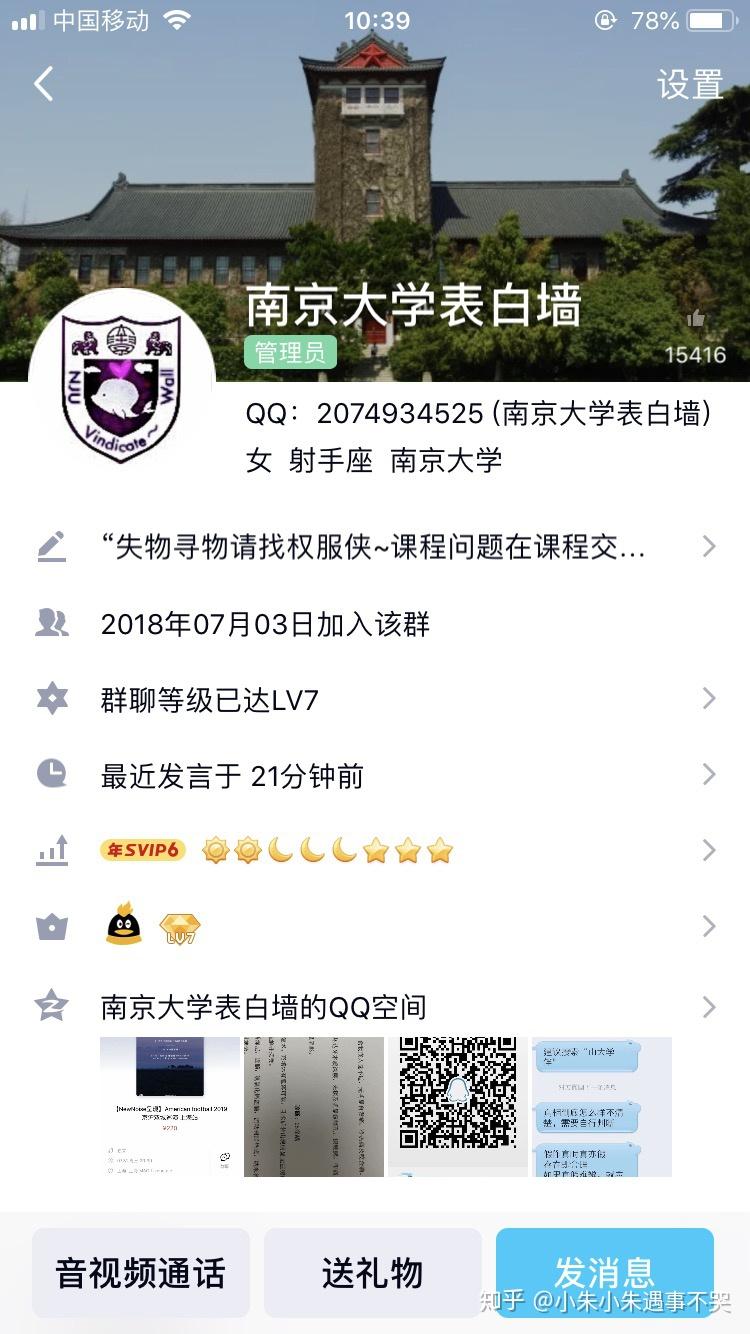Open the QQ空间 row chevron
750x1334 pixels.
pyautogui.click(x=710, y=1007)
